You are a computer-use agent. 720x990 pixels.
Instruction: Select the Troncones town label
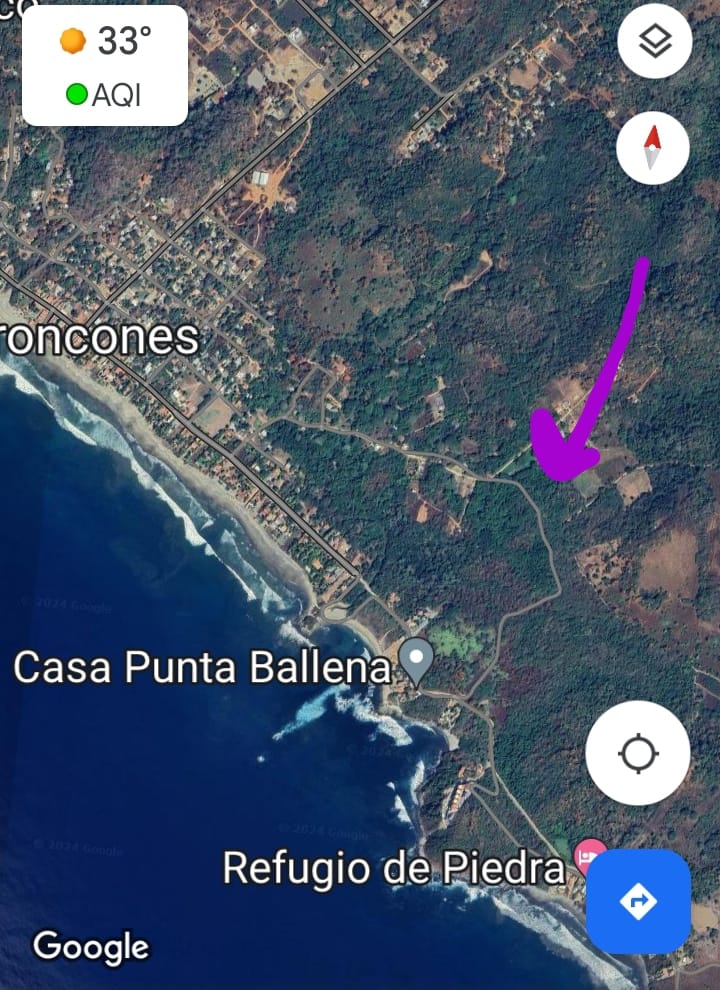pyautogui.click(x=100, y=338)
